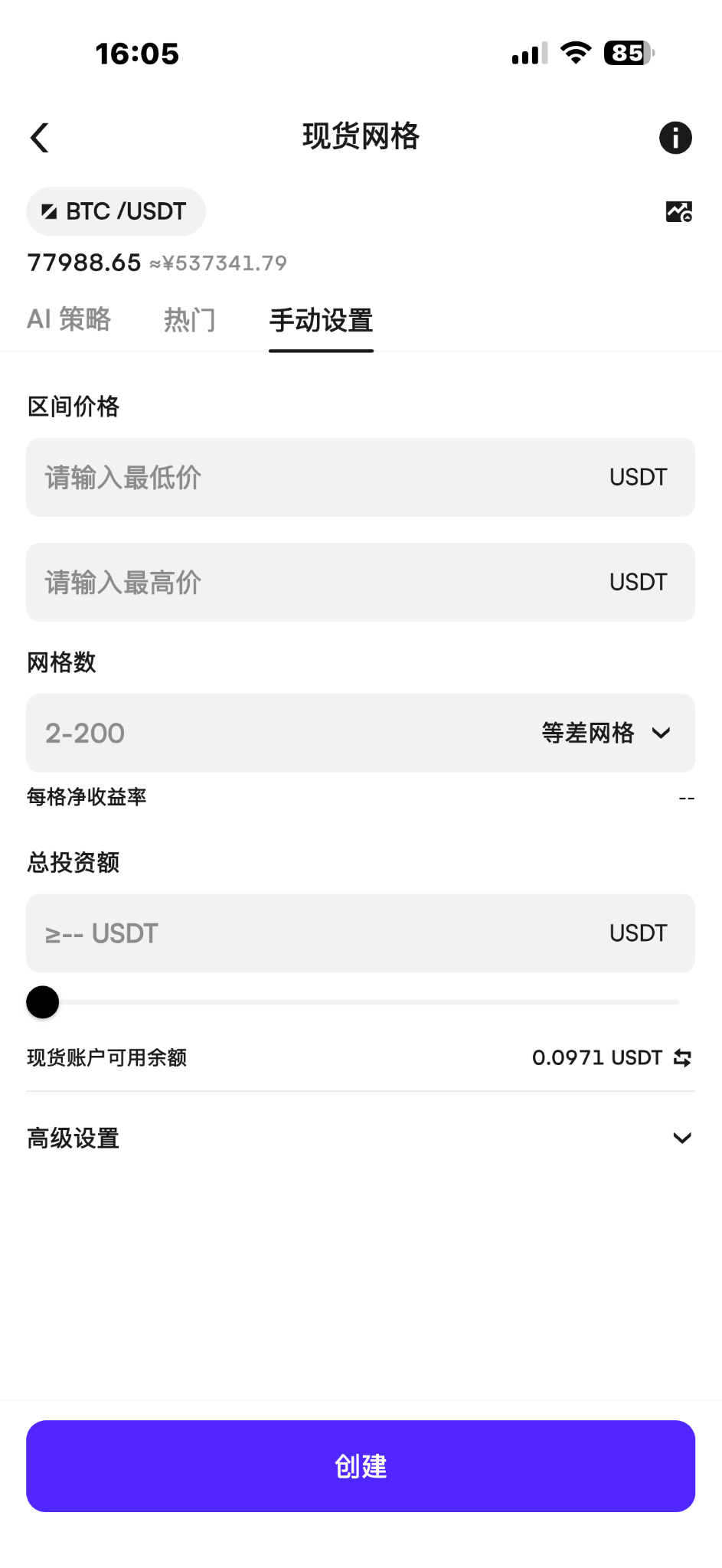Open the info icon for 现货网格
The width and height of the screenshot is (722, 1568).
tap(675, 138)
